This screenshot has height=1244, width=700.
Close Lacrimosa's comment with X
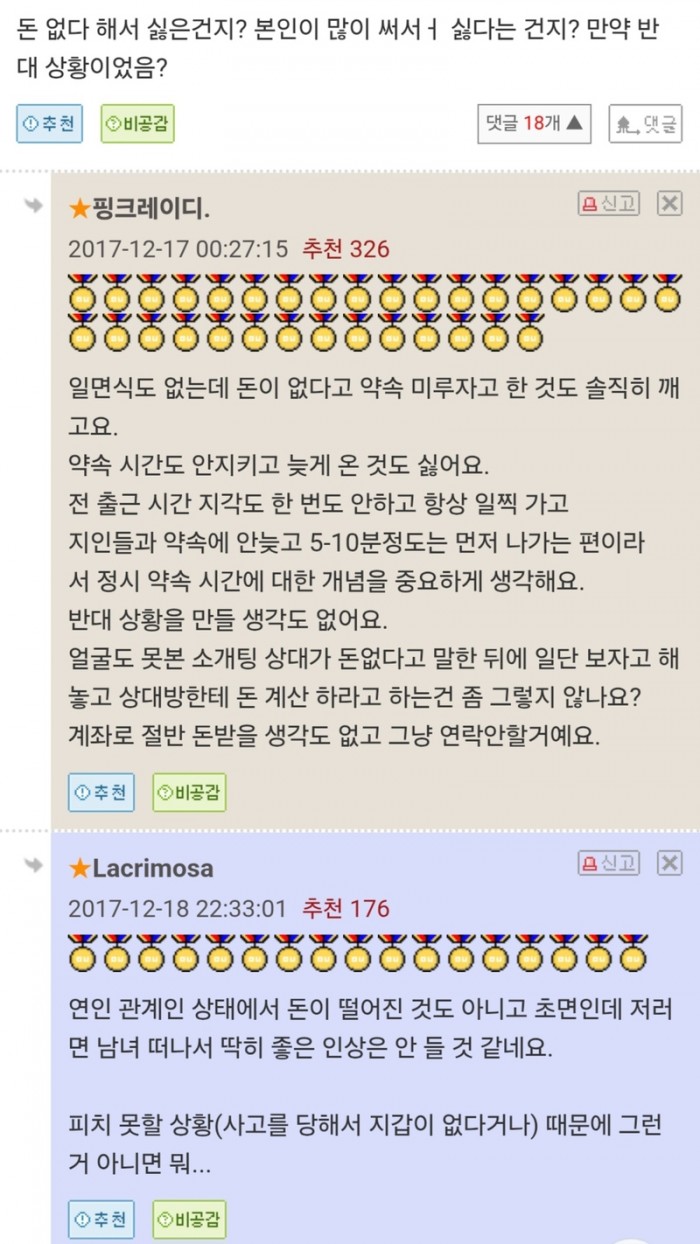pyautogui.click(x=669, y=863)
